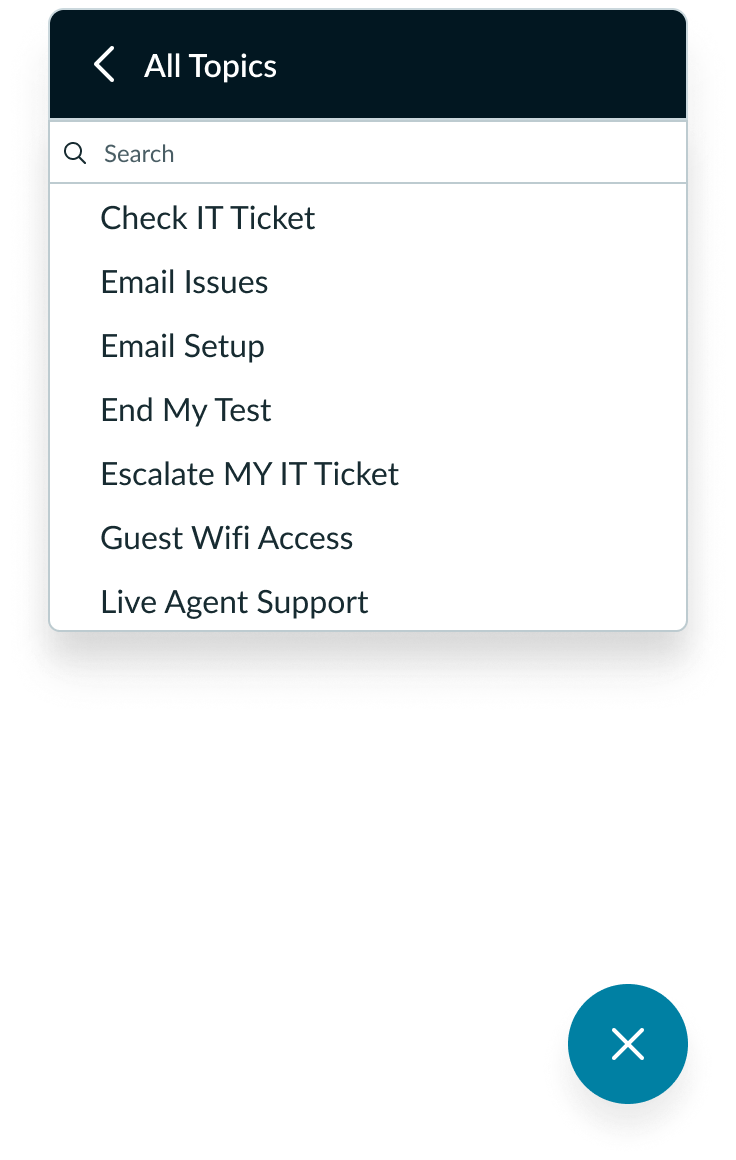The image size is (736, 1160).
Task: Open the Email Issues topic
Action: 184,282
